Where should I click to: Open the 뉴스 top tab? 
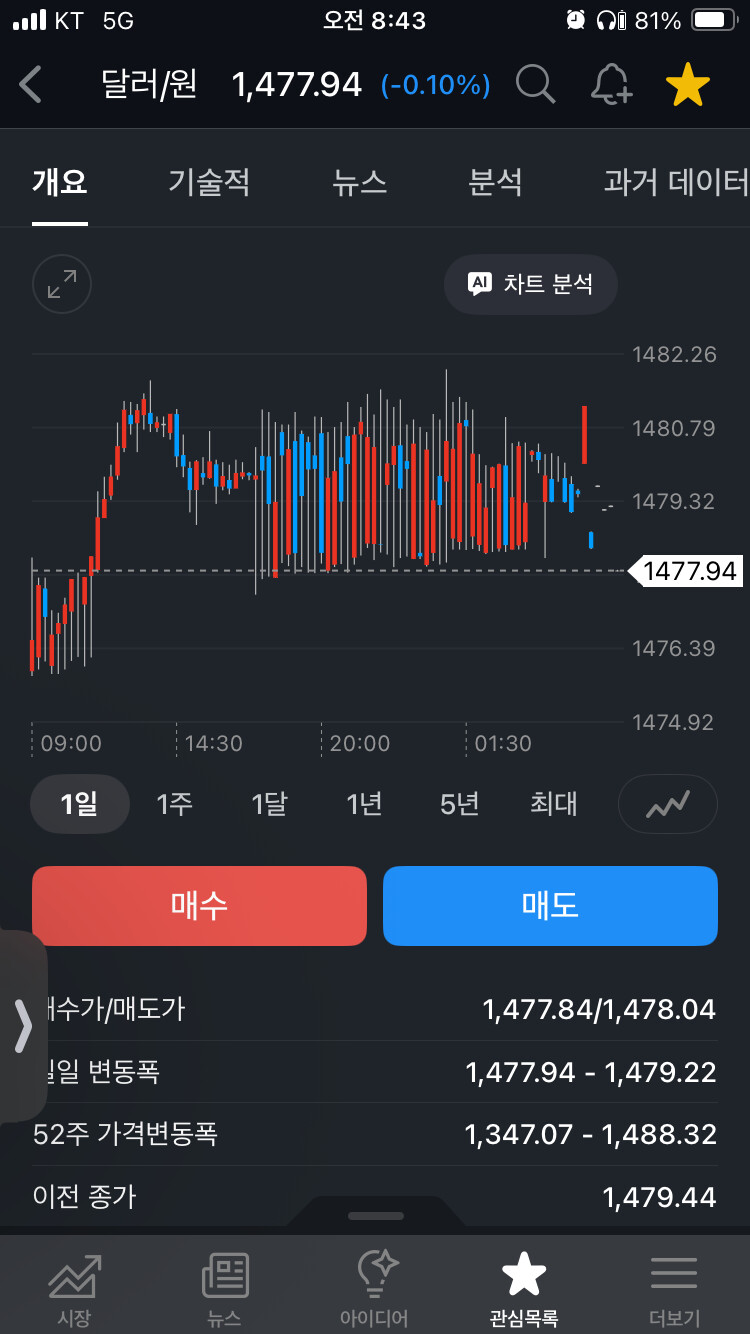click(x=359, y=183)
